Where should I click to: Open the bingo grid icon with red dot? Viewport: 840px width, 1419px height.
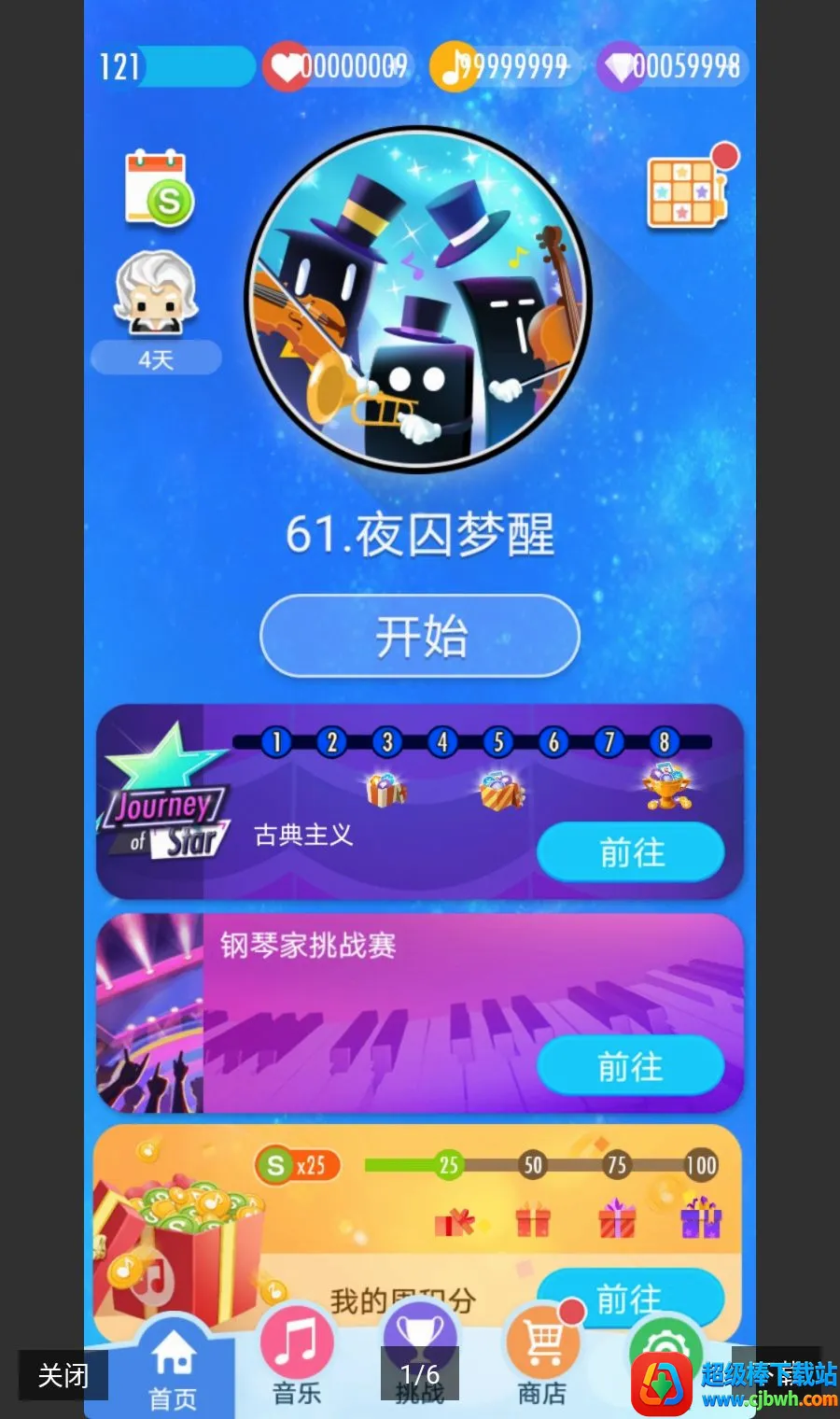pyautogui.click(x=689, y=190)
